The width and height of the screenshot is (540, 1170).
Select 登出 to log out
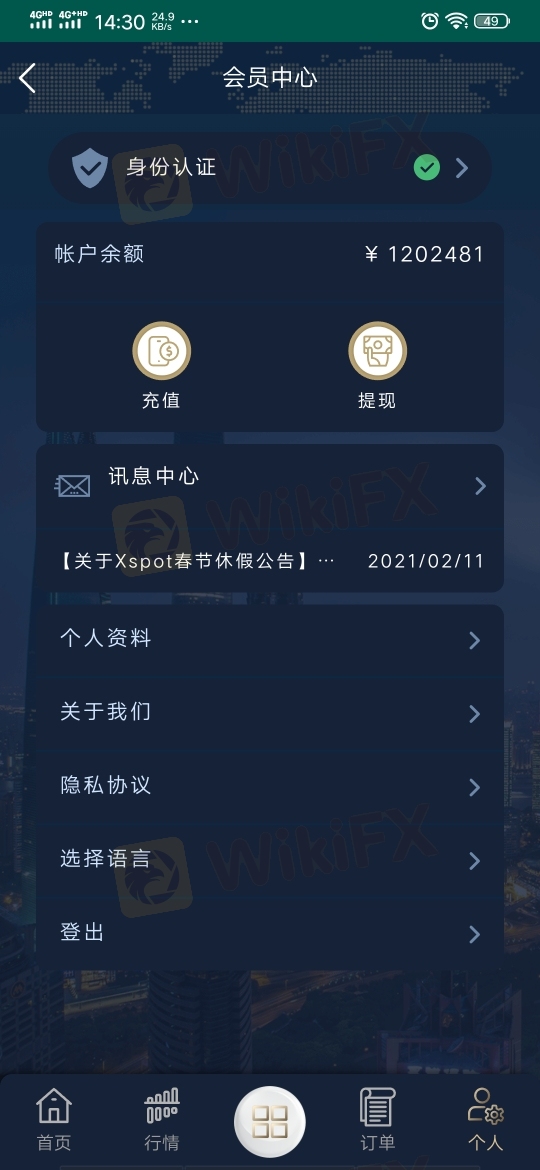click(x=270, y=933)
